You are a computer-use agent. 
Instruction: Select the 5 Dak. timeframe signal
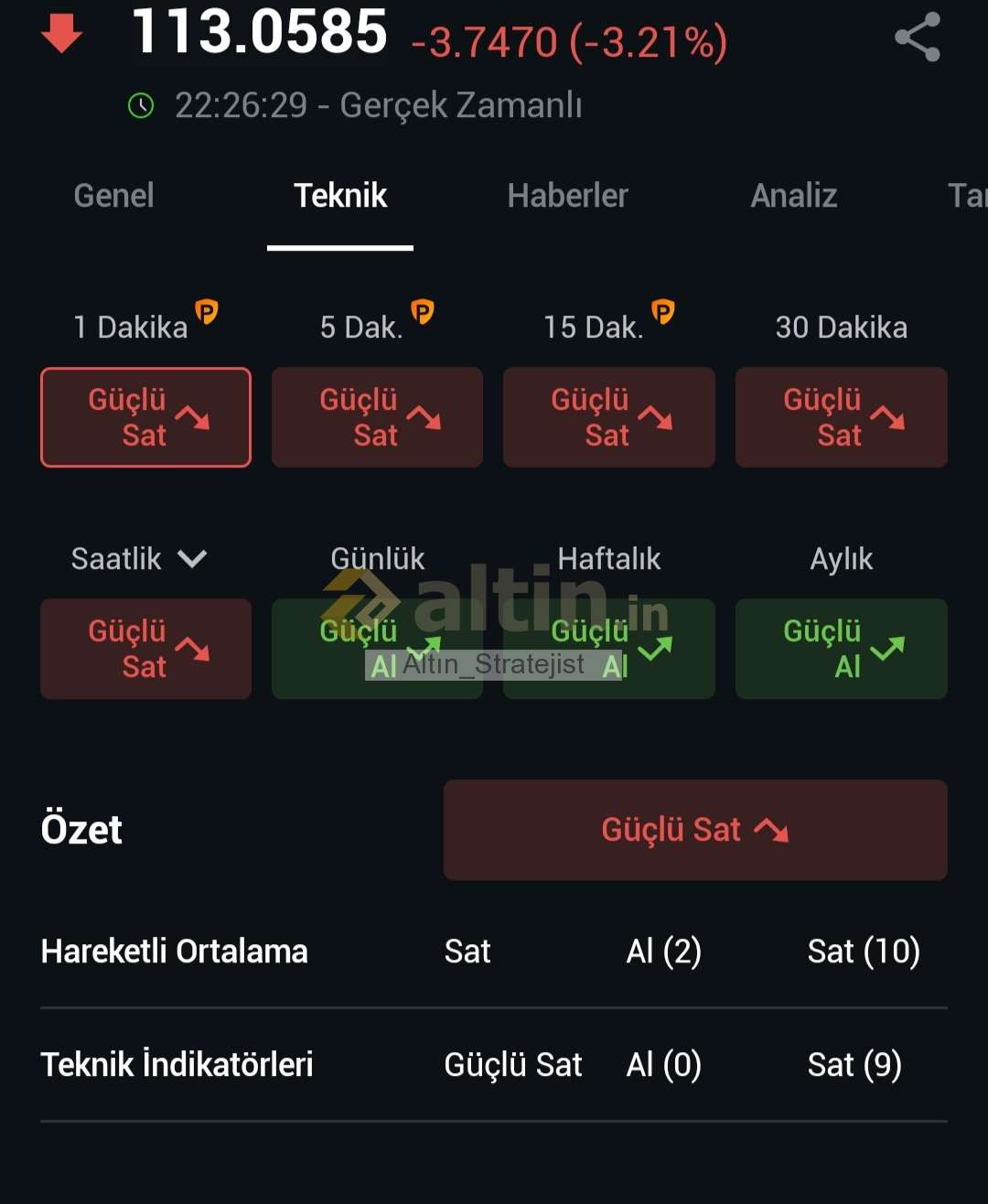click(377, 417)
